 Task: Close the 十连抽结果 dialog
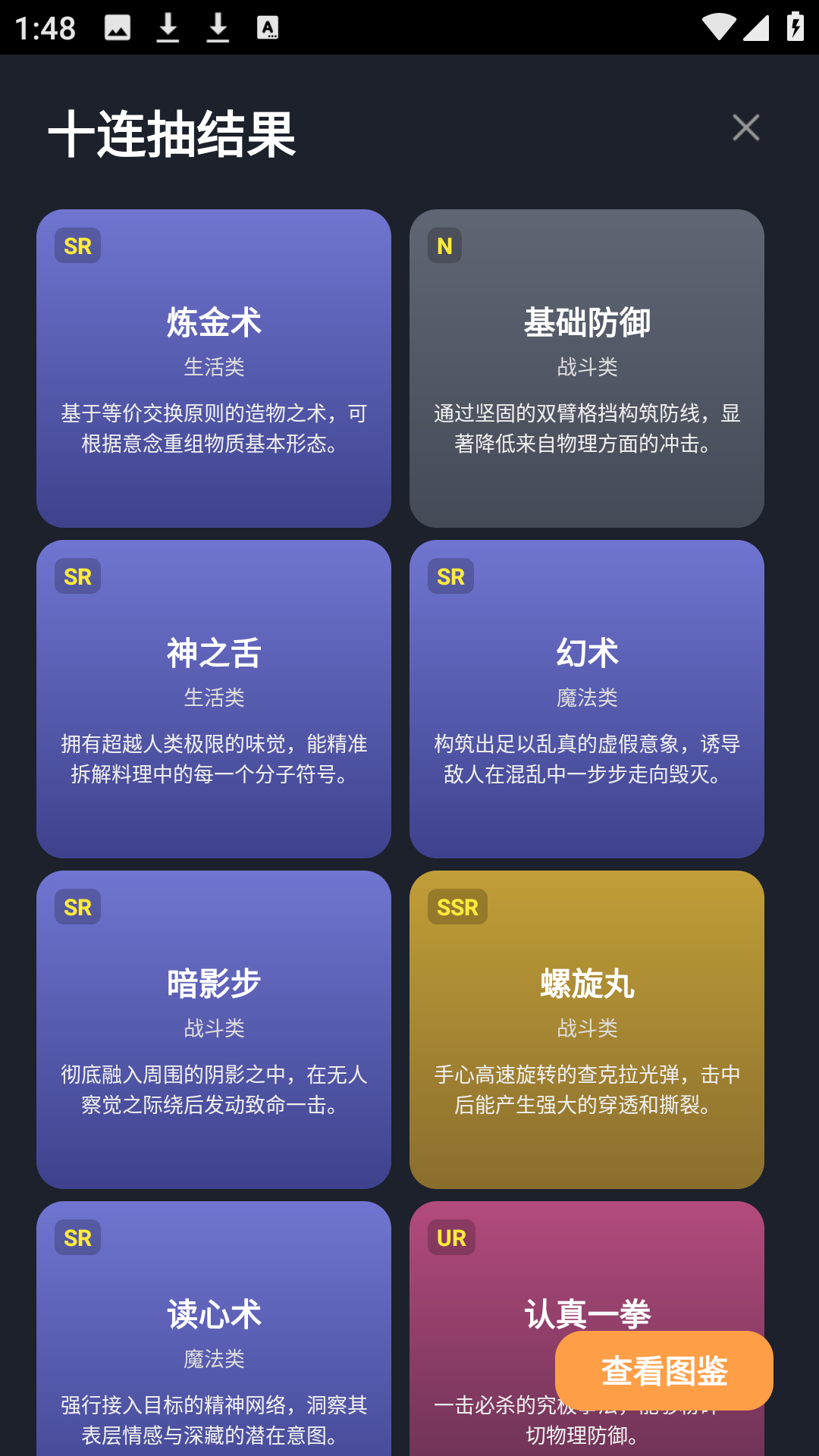coord(746,127)
